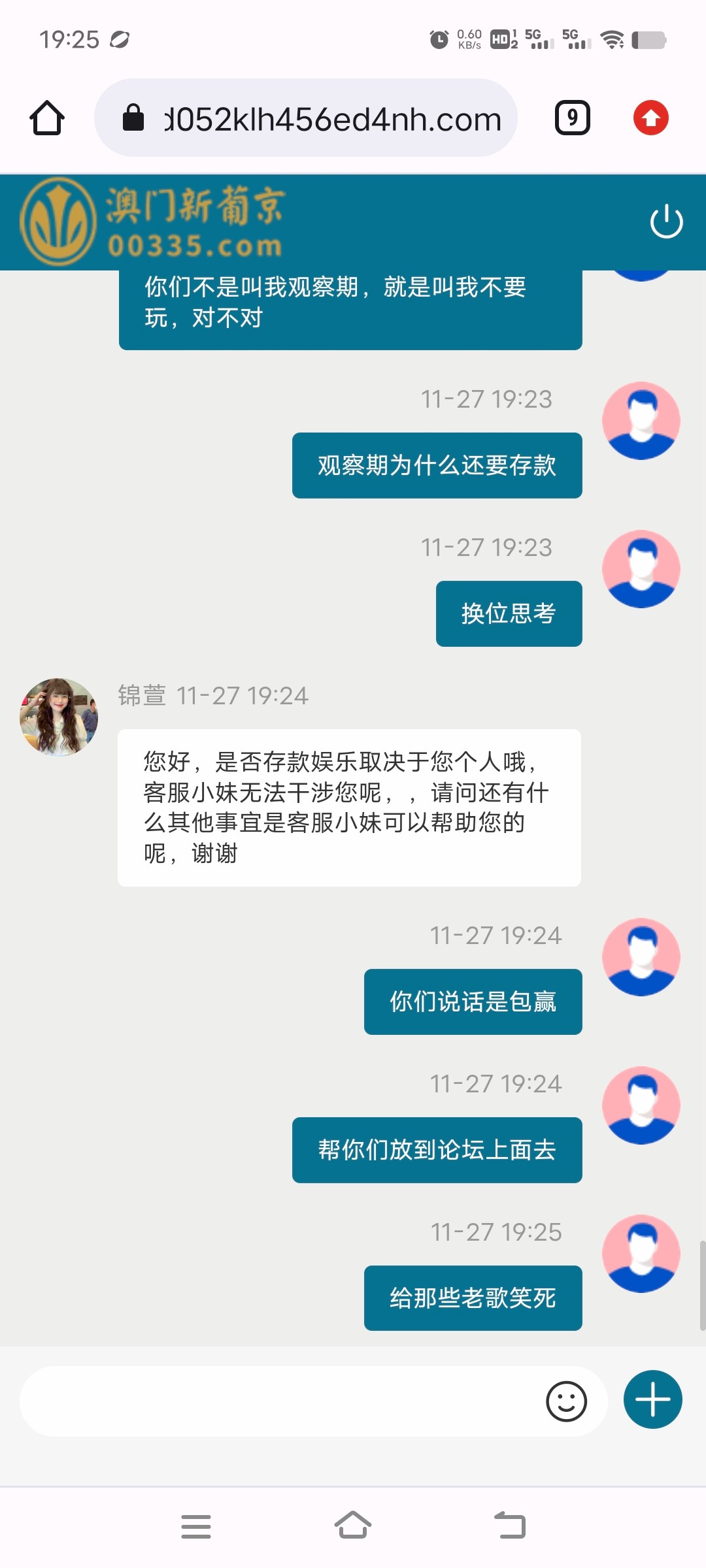
Task: Tap the browser home icon
Action: pos(46,118)
